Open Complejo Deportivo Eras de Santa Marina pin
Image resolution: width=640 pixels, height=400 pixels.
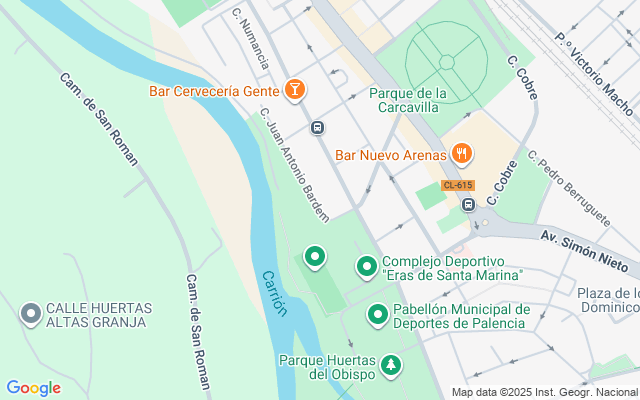[x=367, y=267]
